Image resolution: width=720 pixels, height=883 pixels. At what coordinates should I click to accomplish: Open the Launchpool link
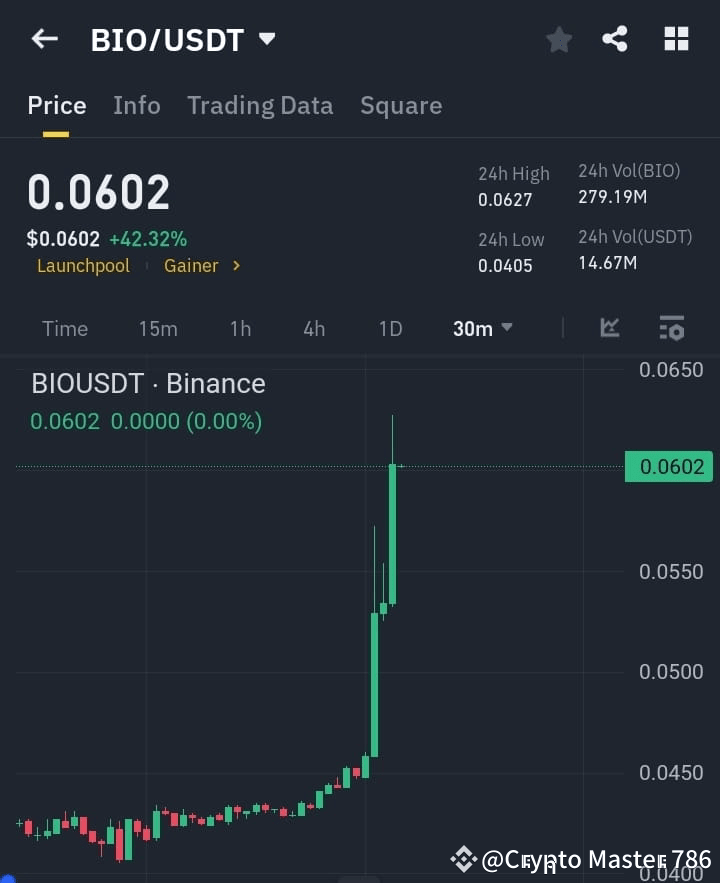[x=83, y=266]
